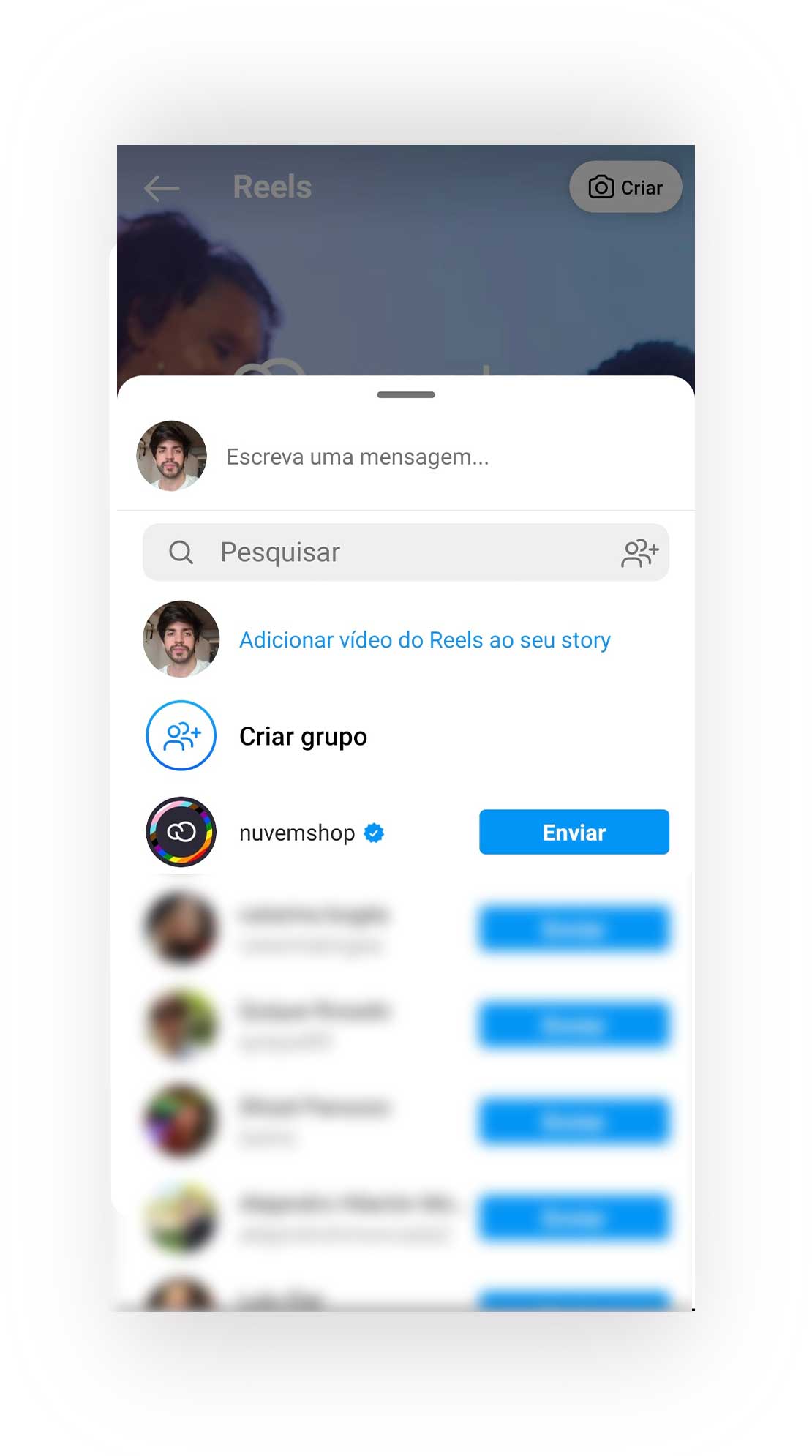Screen dimensions: 812x1456
Task: Select the first blurred contact's avatar
Action: (180, 929)
